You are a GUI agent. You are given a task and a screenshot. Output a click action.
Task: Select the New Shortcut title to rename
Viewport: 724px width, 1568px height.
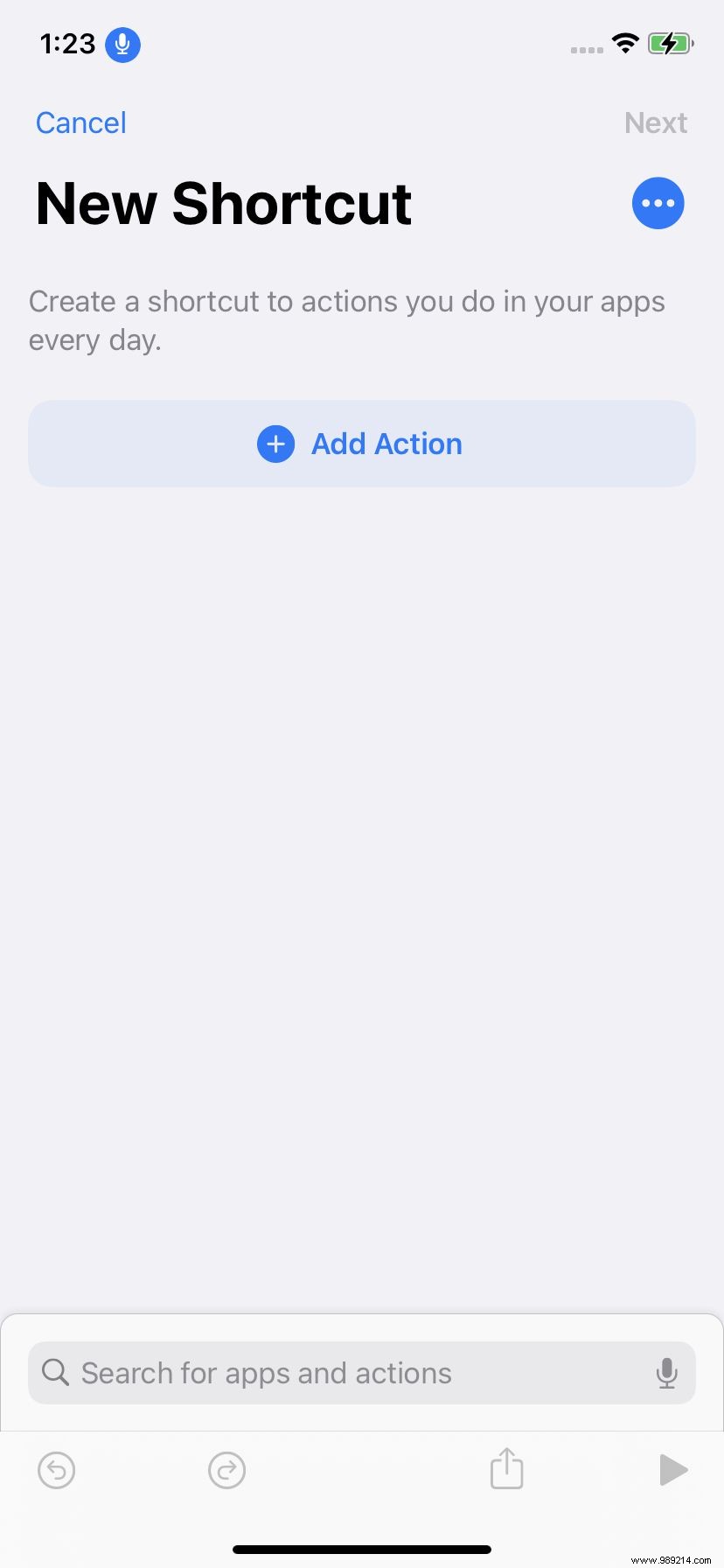tap(223, 202)
